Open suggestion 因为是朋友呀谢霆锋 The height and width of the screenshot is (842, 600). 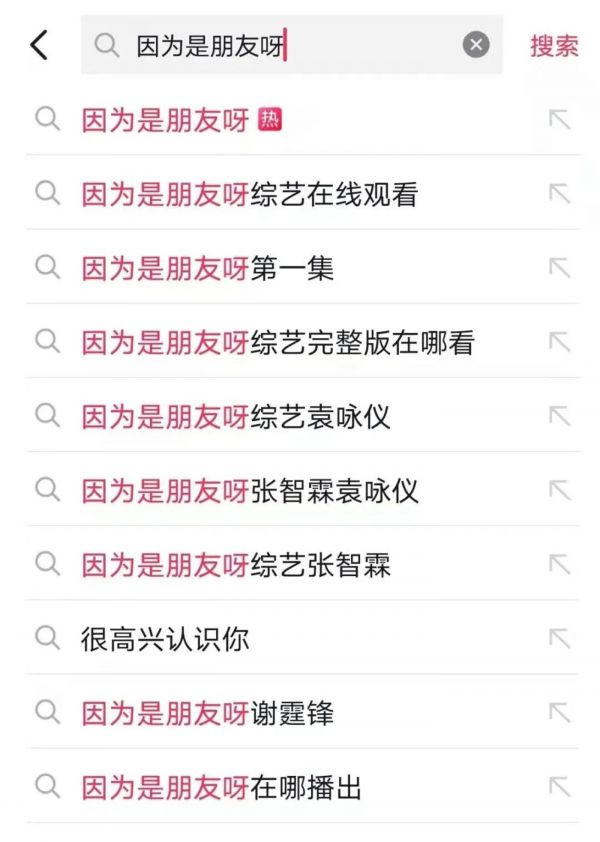(x=207, y=712)
